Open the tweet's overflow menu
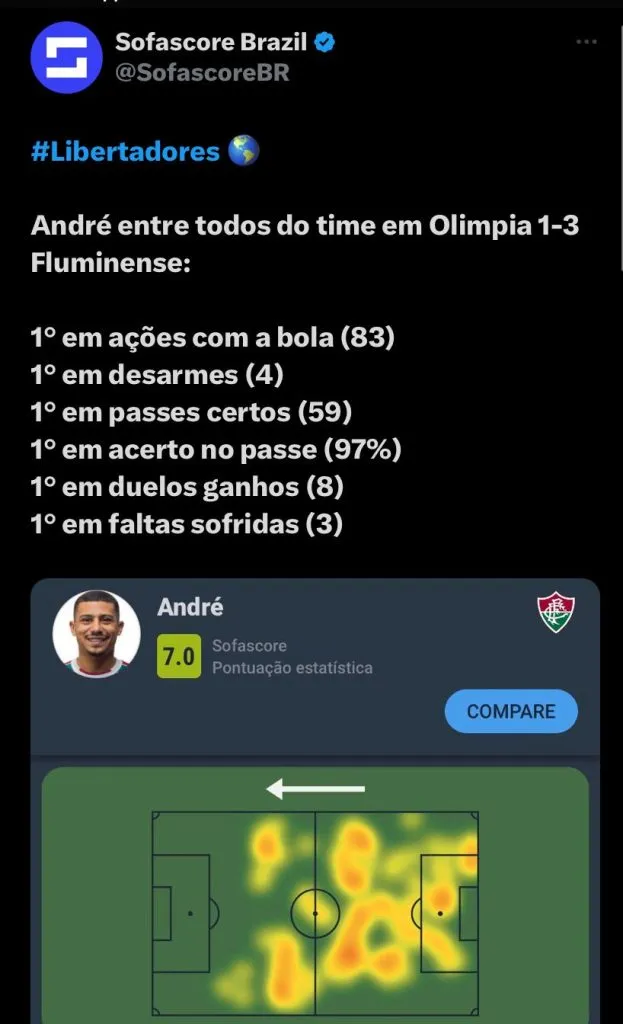The height and width of the screenshot is (1024, 623). click(587, 42)
